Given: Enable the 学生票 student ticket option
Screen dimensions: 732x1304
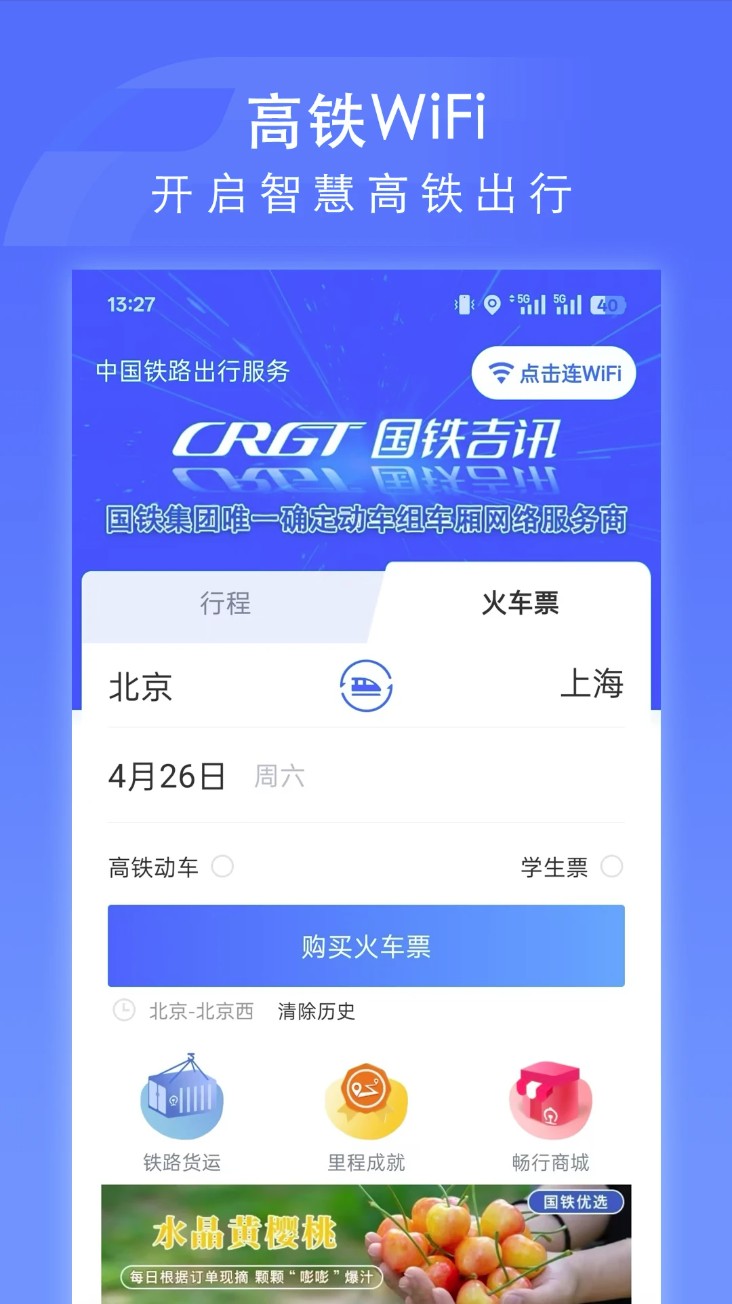Looking at the screenshot, I should click(x=612, y=868).
